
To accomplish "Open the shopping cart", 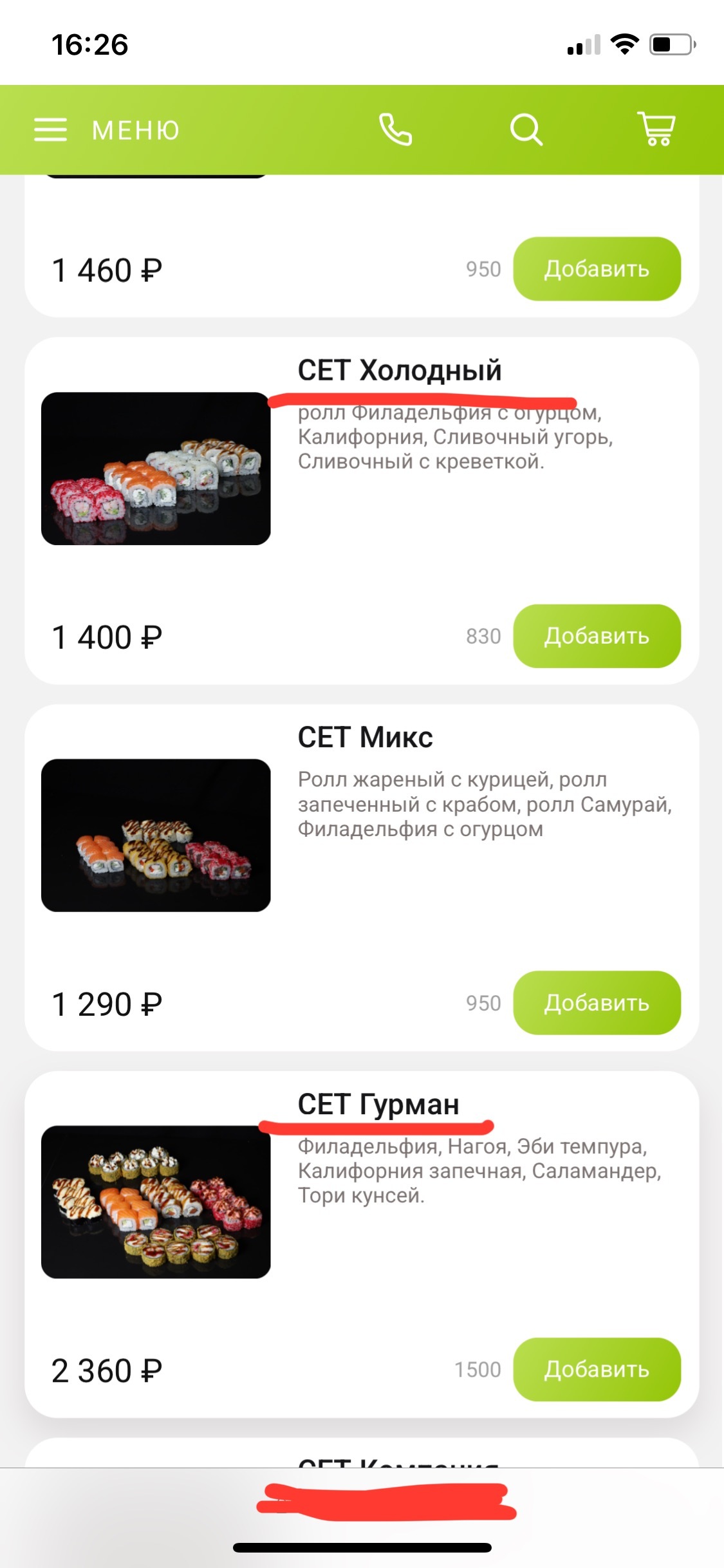I will [x=656, y=129].
